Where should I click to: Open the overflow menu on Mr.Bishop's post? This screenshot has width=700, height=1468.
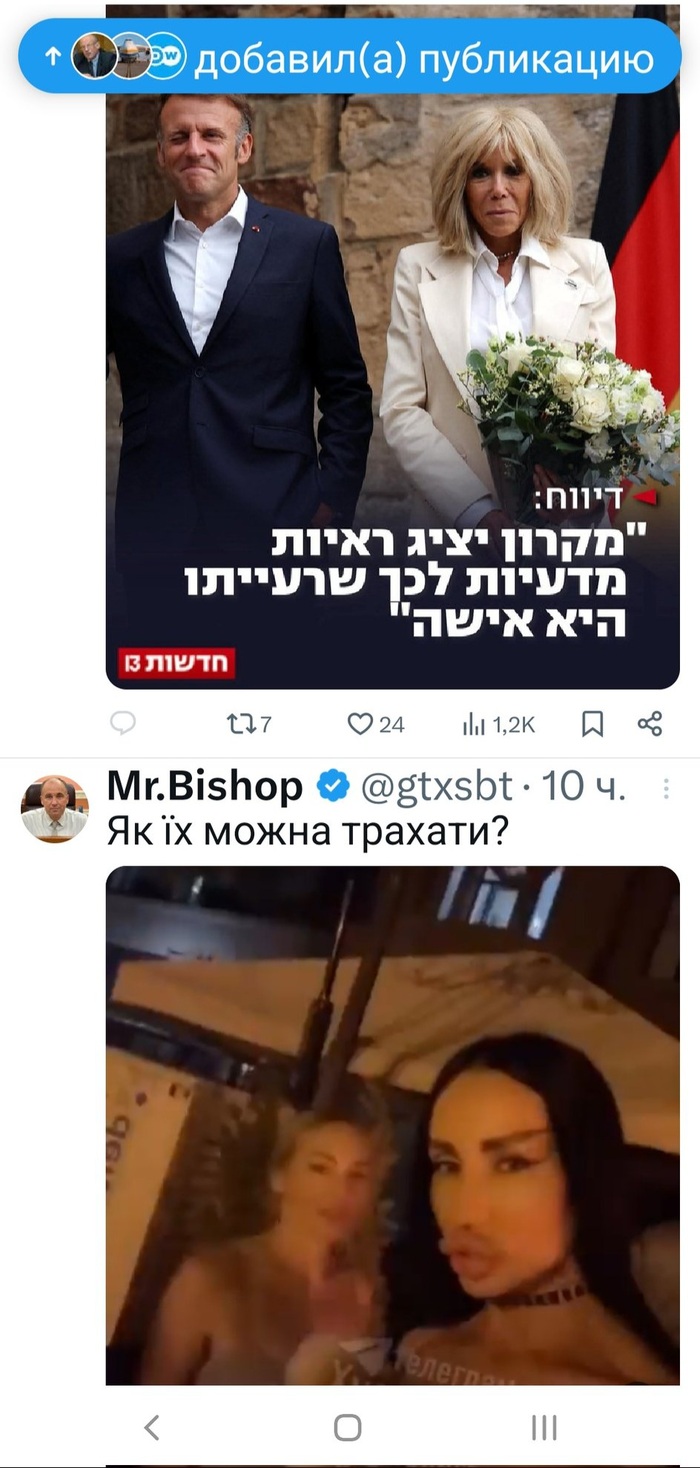(666, 789)
